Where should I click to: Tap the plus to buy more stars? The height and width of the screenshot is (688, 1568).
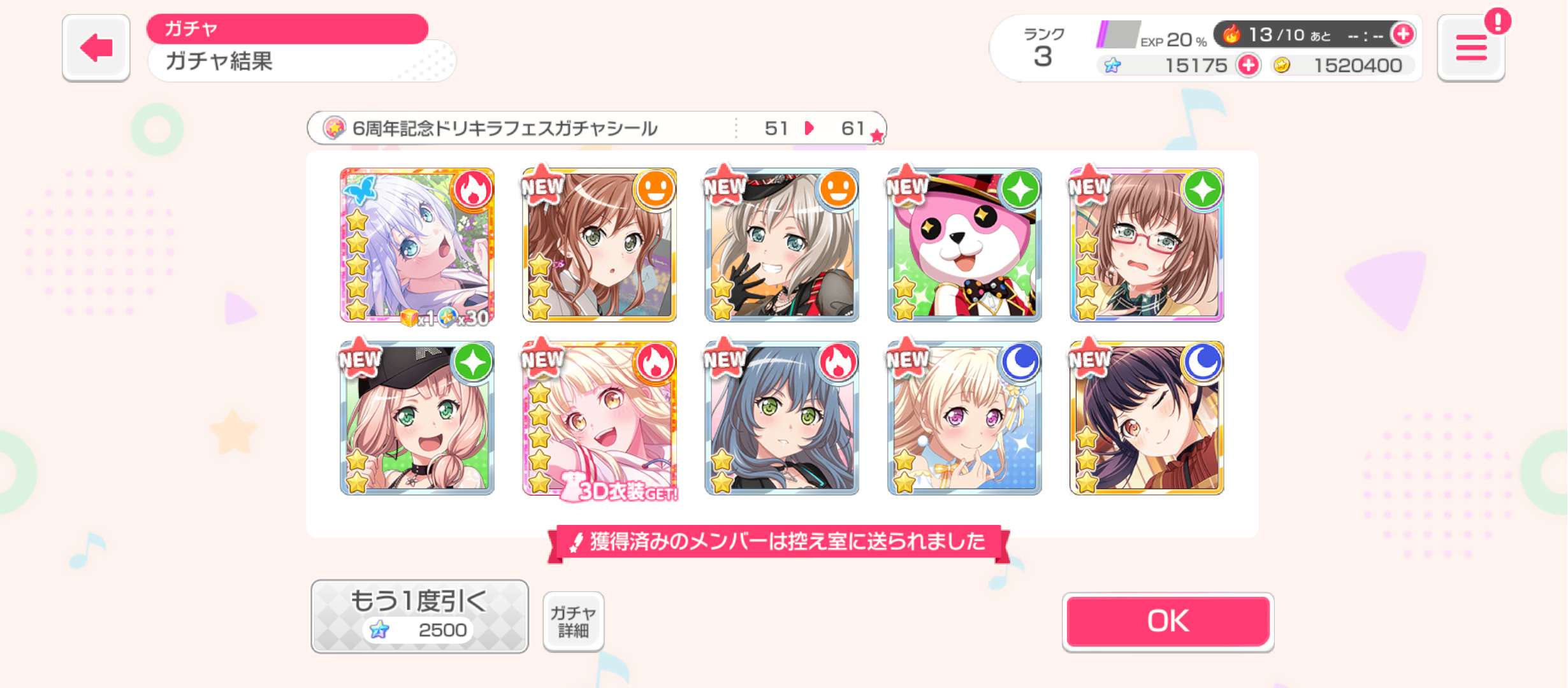pyautogui.click(x=1248, y=65)
